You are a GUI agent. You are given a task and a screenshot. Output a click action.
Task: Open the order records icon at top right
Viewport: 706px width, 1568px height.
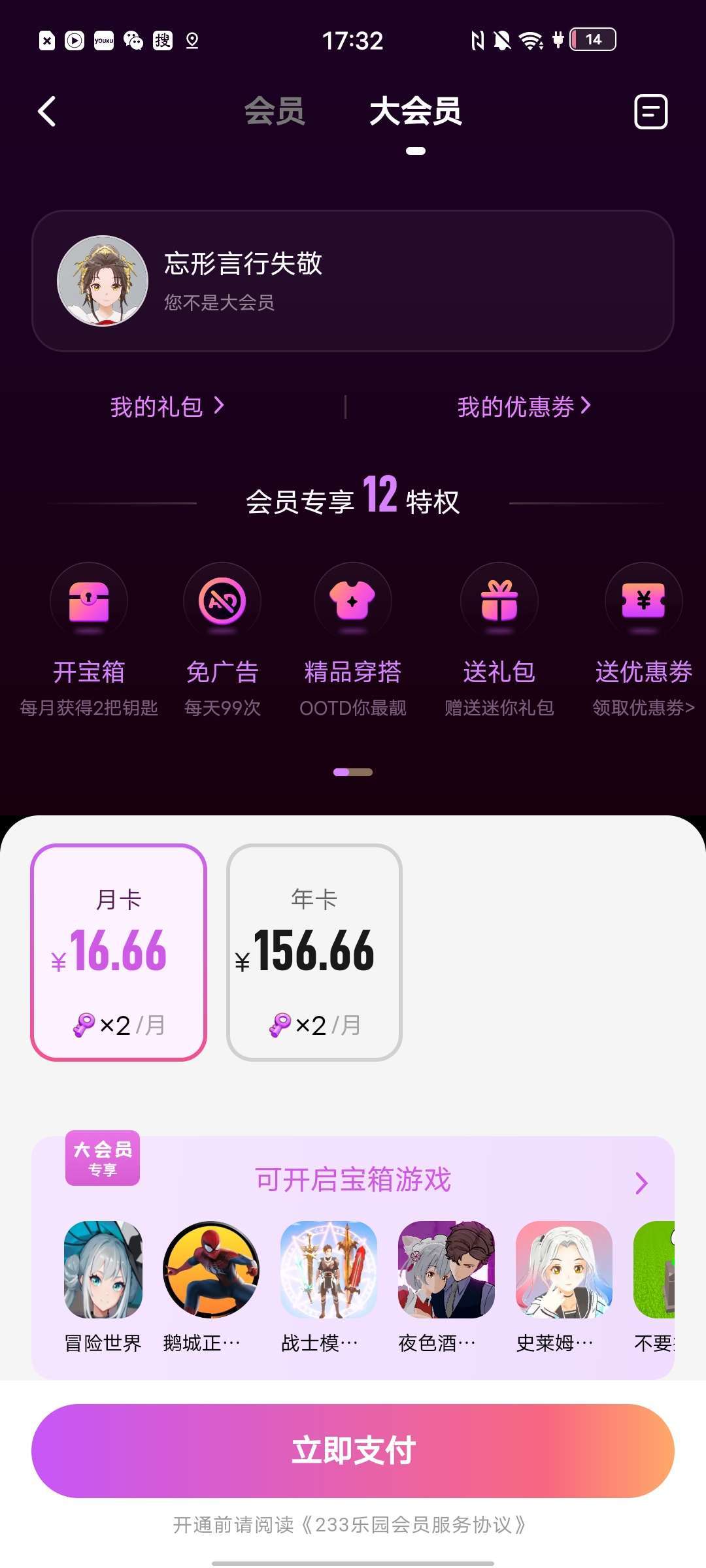coord(650,112)
